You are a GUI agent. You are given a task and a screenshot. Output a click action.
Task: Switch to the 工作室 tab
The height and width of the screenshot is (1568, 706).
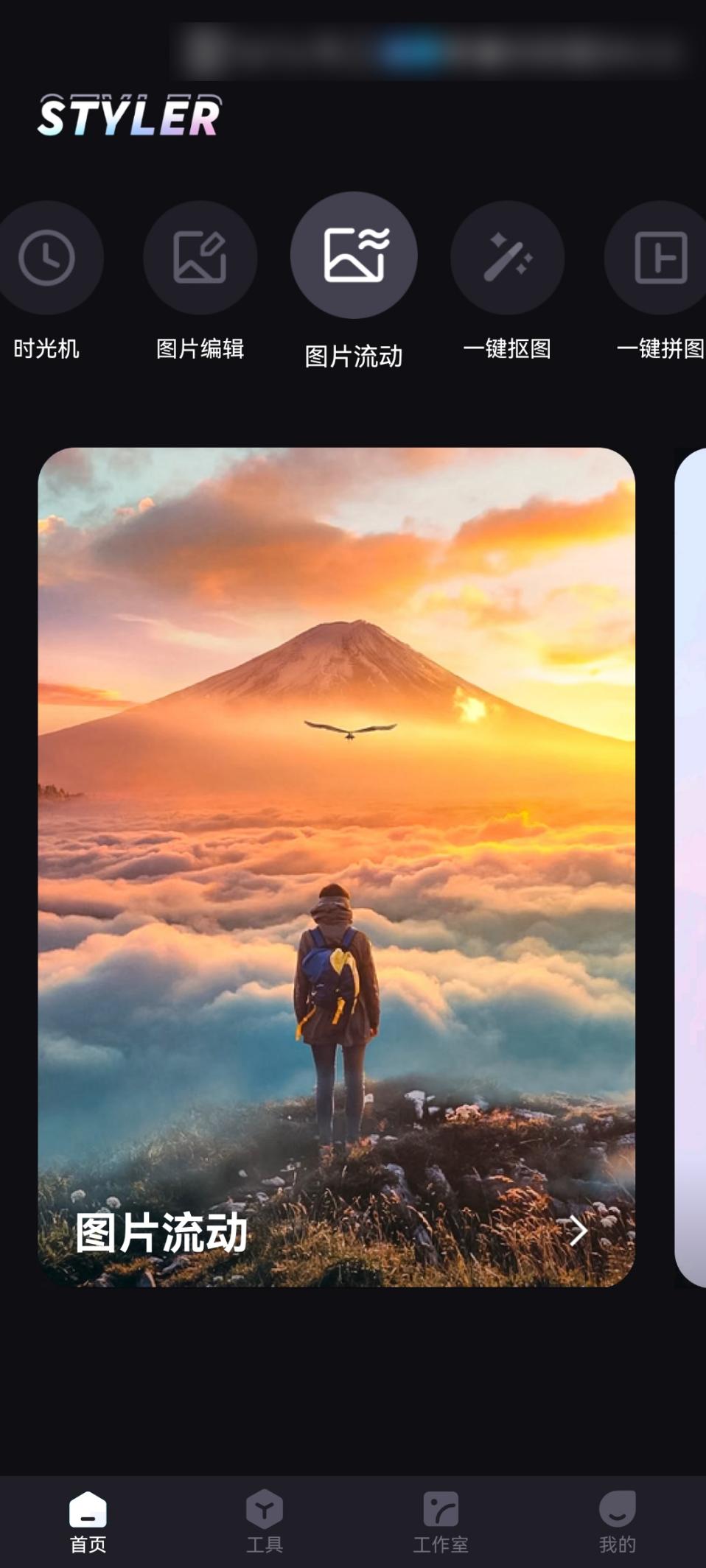pos(441,1522)
